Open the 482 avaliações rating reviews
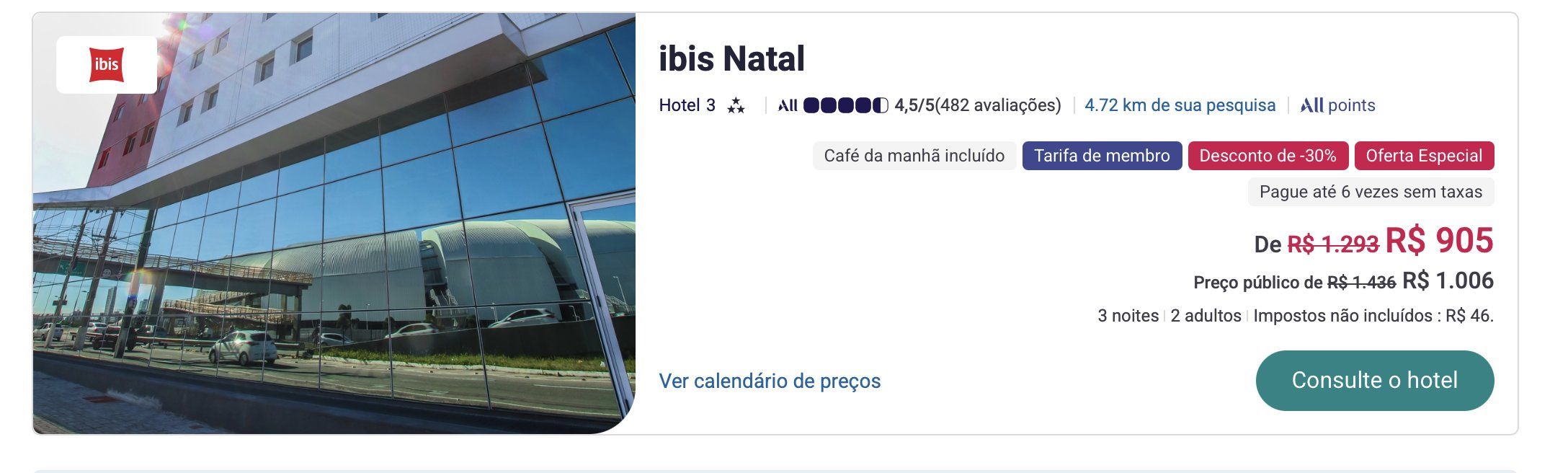This screenshot has width=1568, height=473. pos(998,105)
